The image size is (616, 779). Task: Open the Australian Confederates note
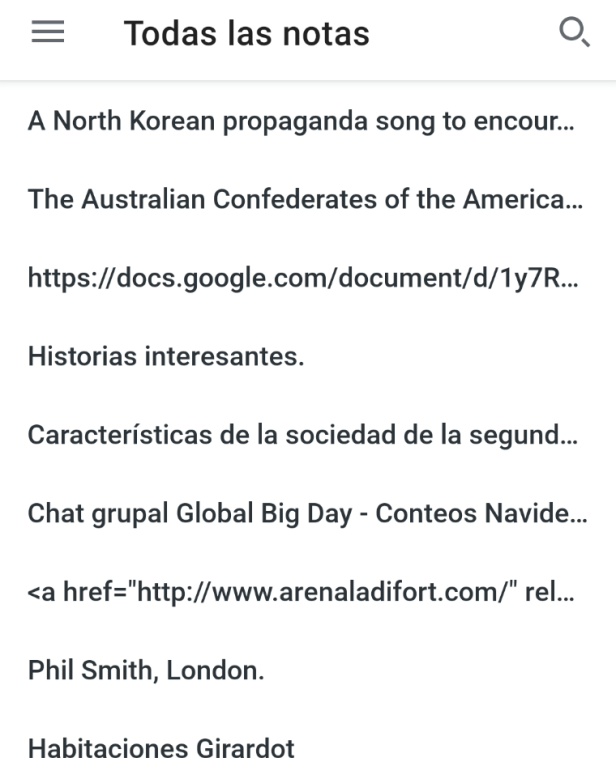(x=300, y=199)
